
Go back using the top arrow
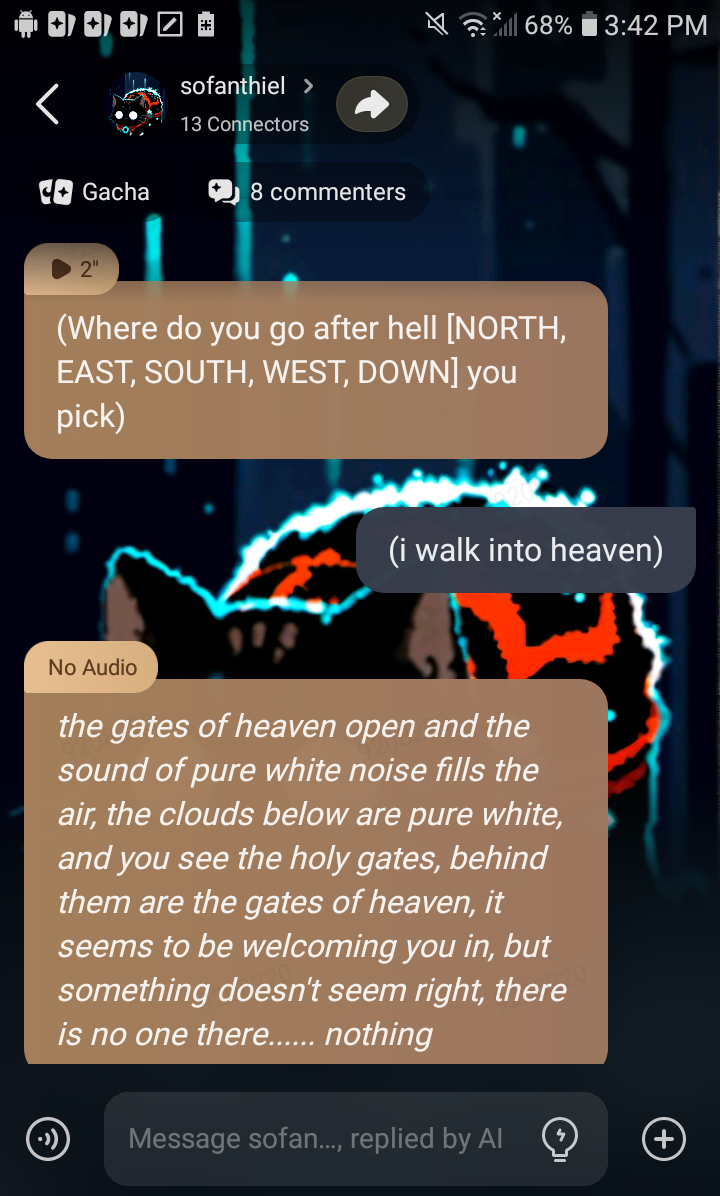tap(47, 104)
